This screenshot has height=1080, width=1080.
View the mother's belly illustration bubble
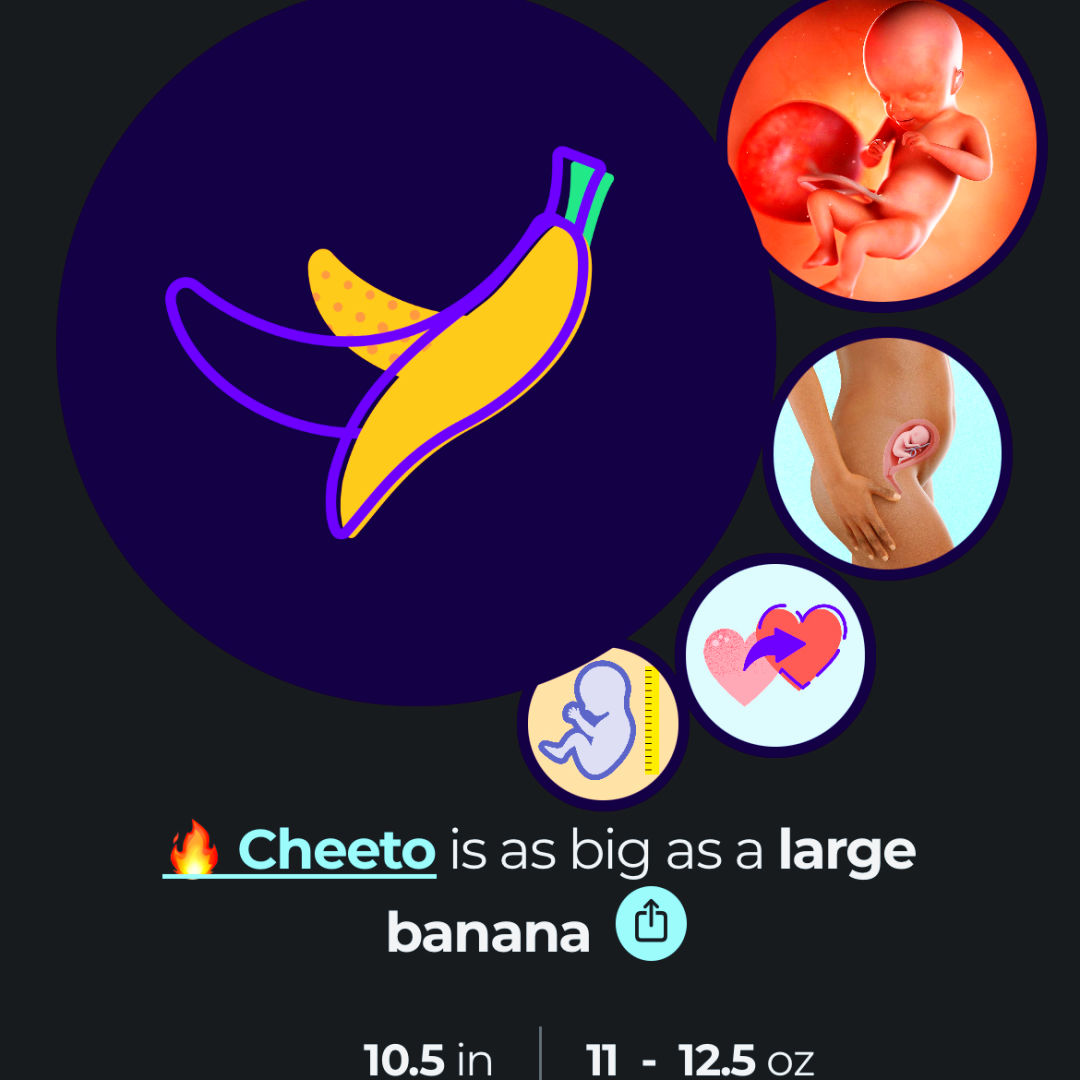pos(888,453)
